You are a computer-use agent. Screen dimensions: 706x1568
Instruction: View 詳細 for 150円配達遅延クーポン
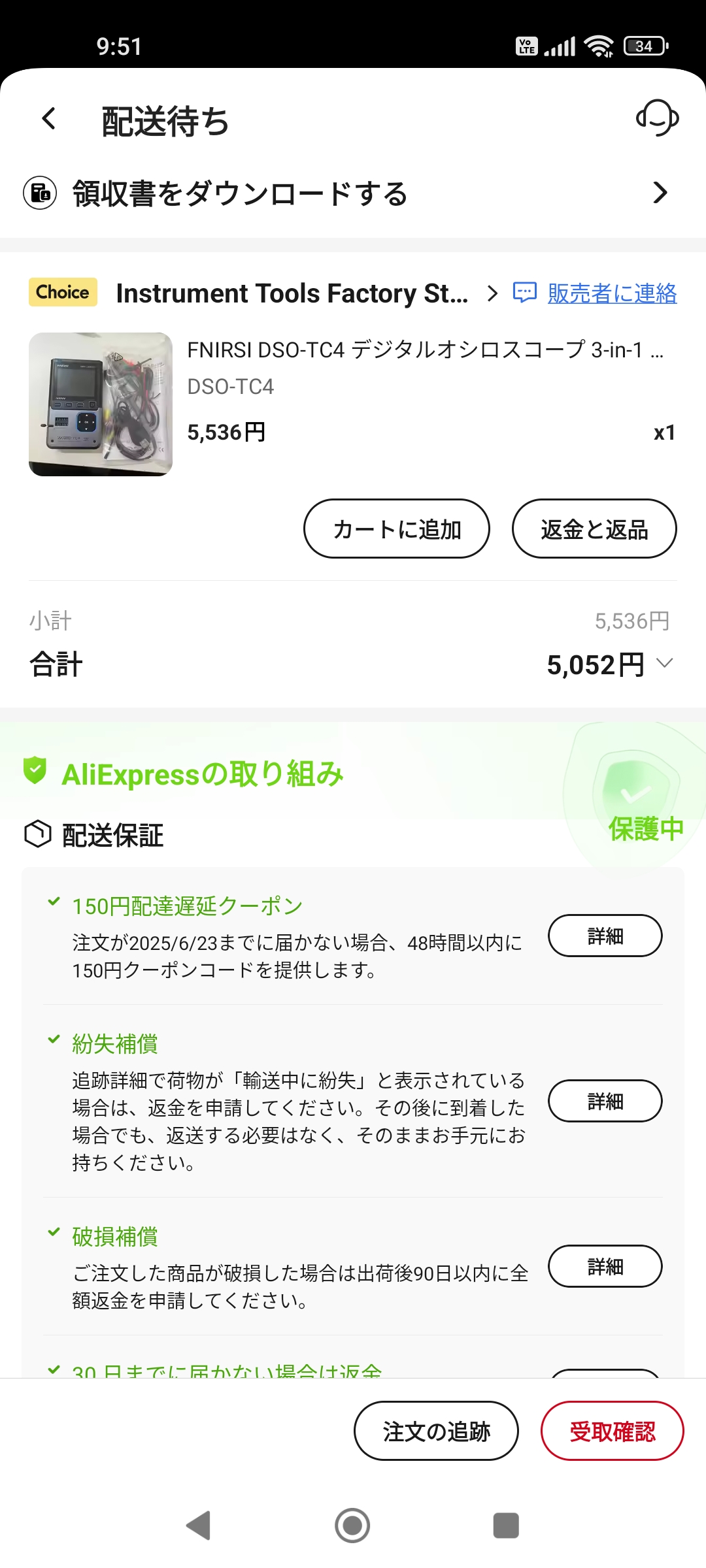[x=605, y=936]
